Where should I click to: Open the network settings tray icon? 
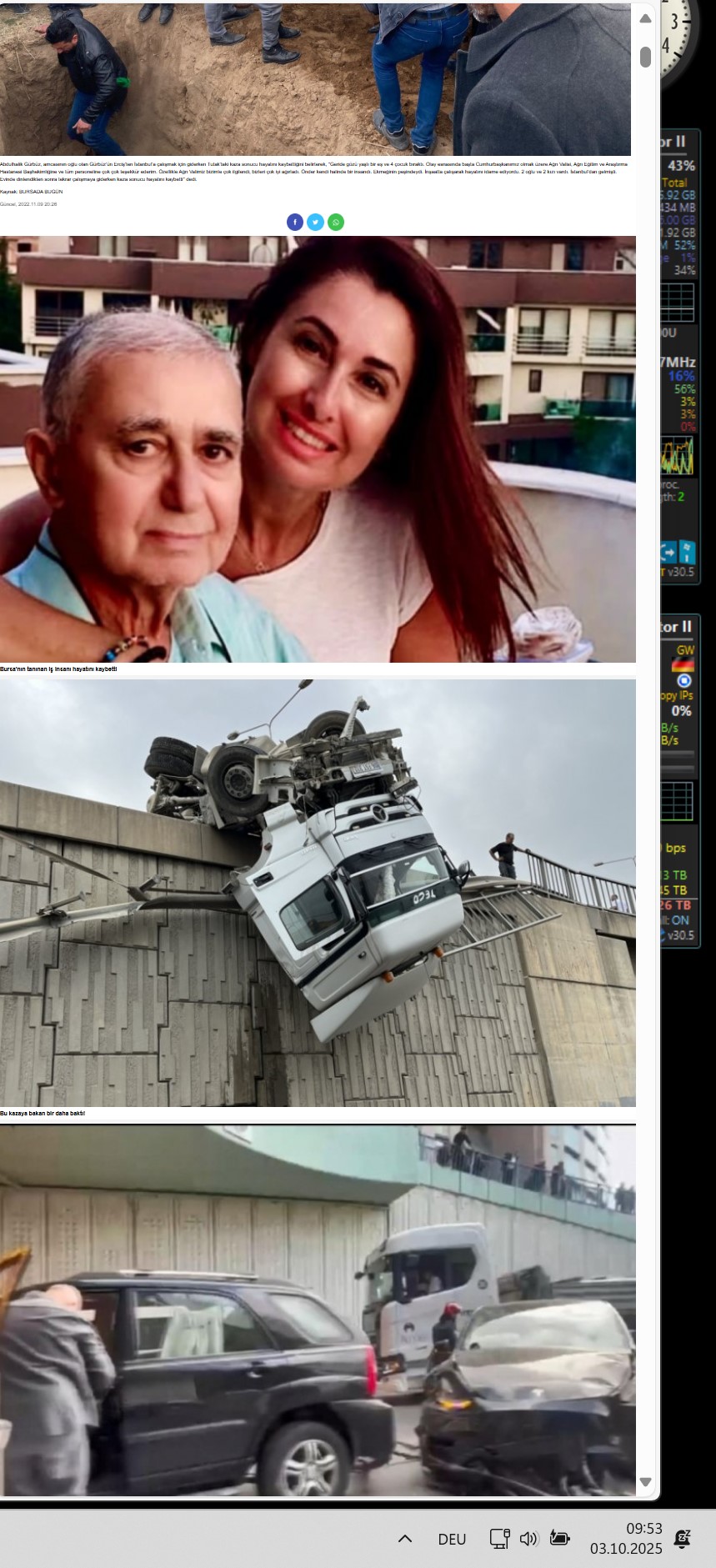pyautogui.click(x=499, y=1539)
